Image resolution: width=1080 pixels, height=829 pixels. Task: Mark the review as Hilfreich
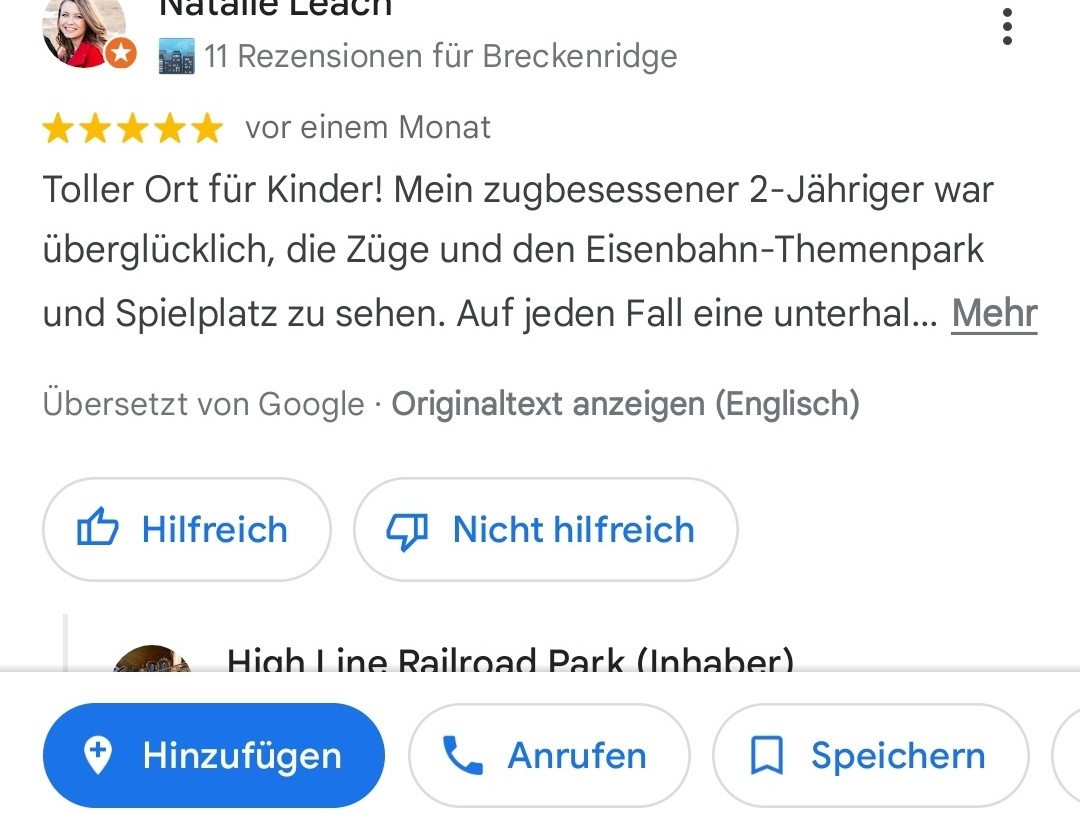(x=186, y=529)
